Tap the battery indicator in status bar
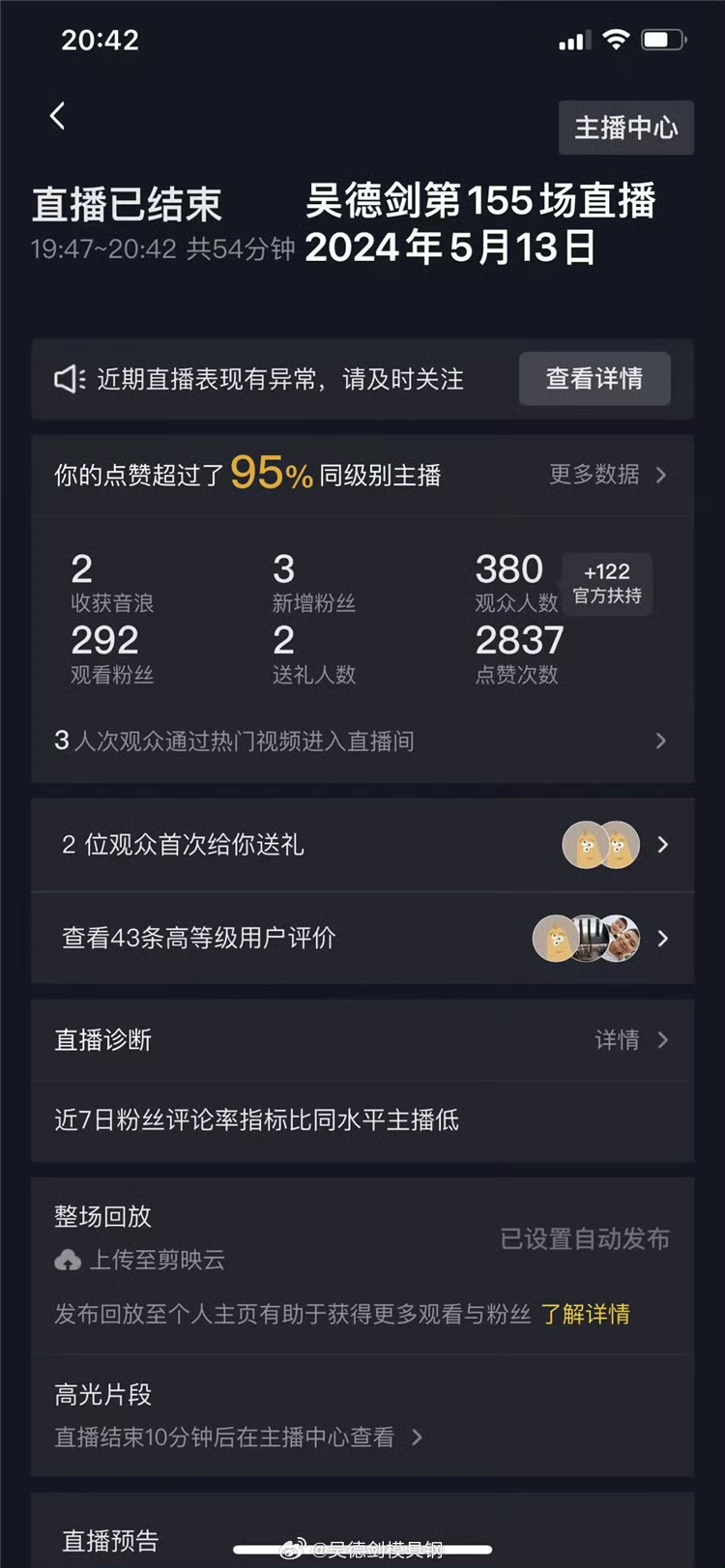725x1568 pixels. coord(660,41)
